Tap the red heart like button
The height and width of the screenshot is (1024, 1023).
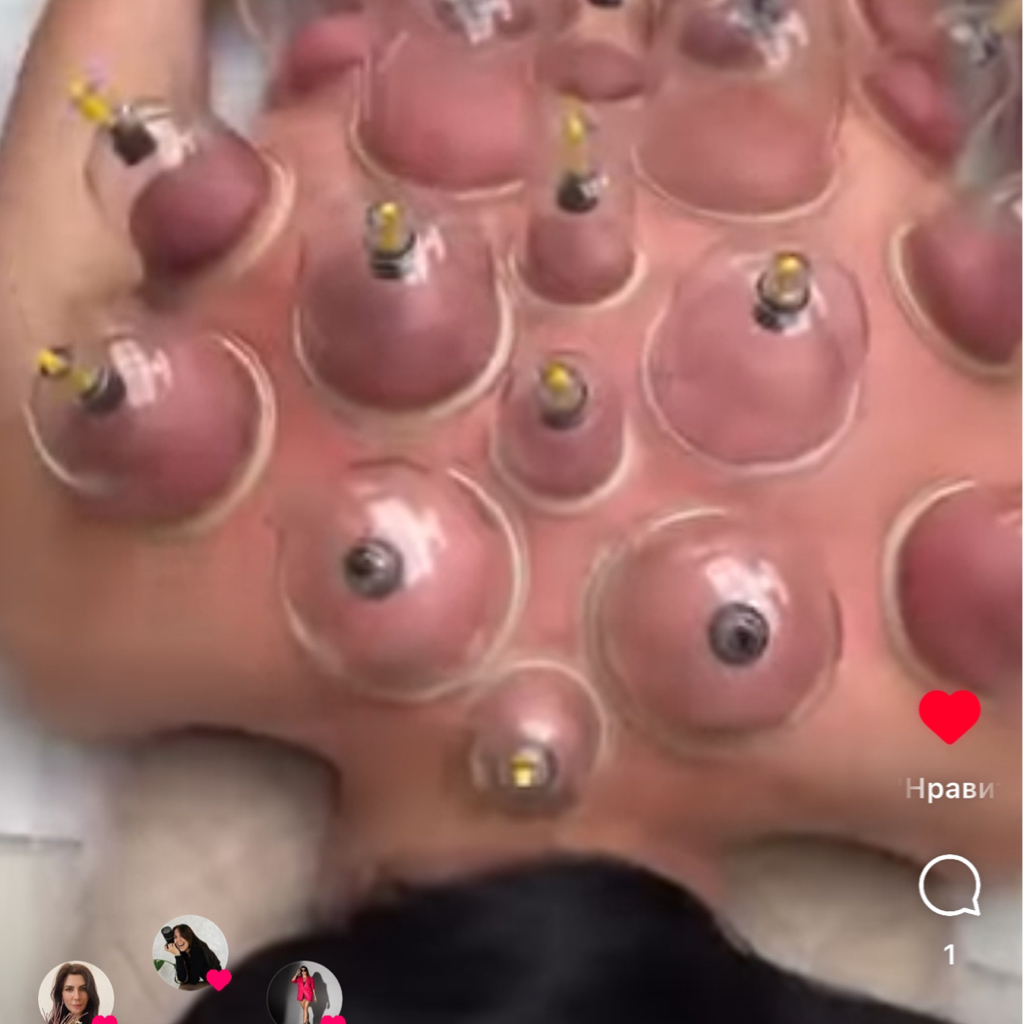click(949, 717)
